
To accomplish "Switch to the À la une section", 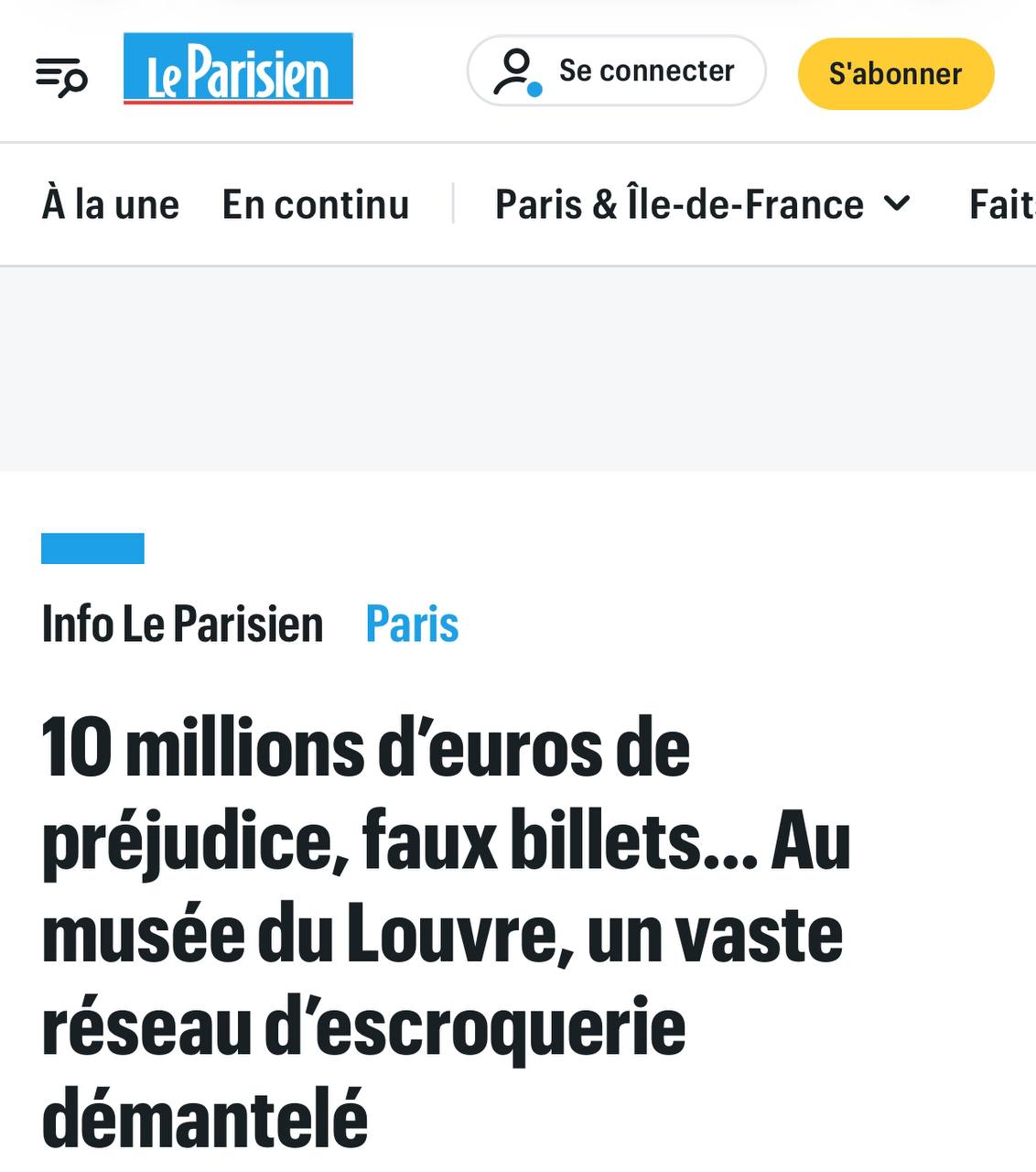I will 111,204.
